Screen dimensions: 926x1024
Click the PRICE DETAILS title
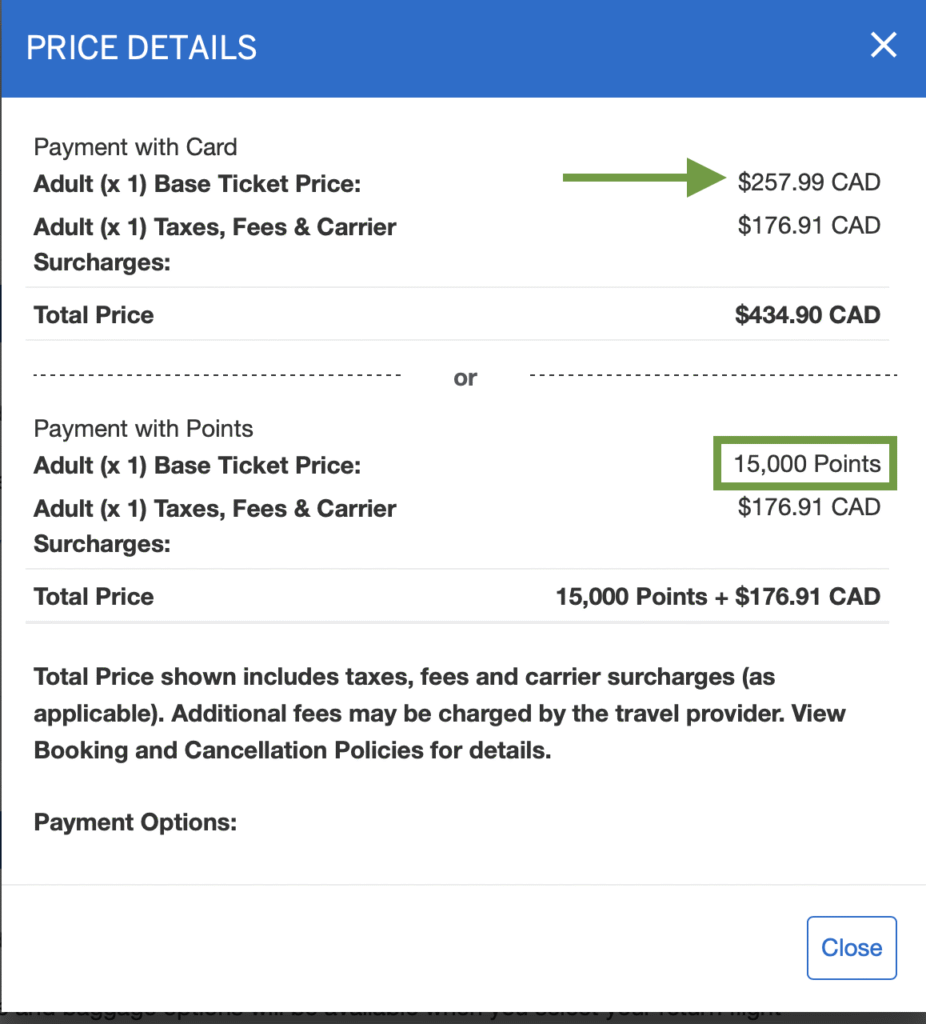141,47
